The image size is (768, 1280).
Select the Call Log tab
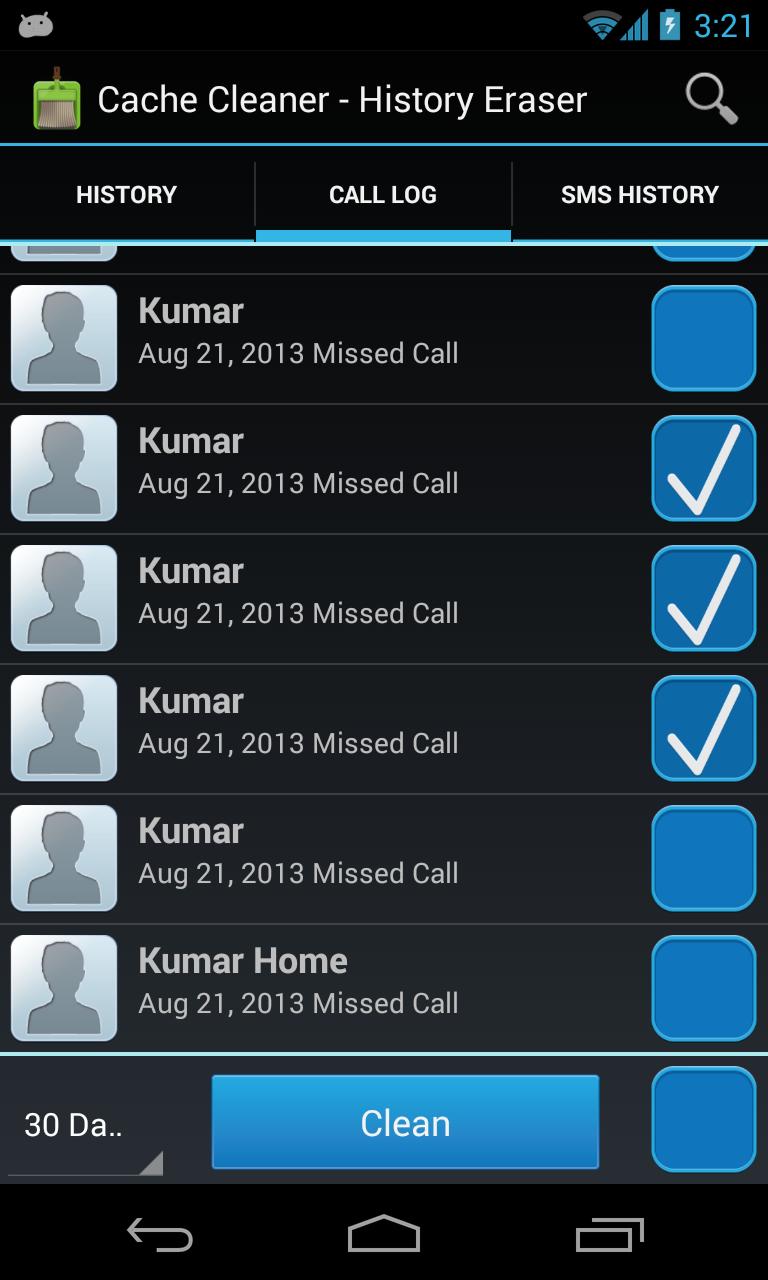383,194
